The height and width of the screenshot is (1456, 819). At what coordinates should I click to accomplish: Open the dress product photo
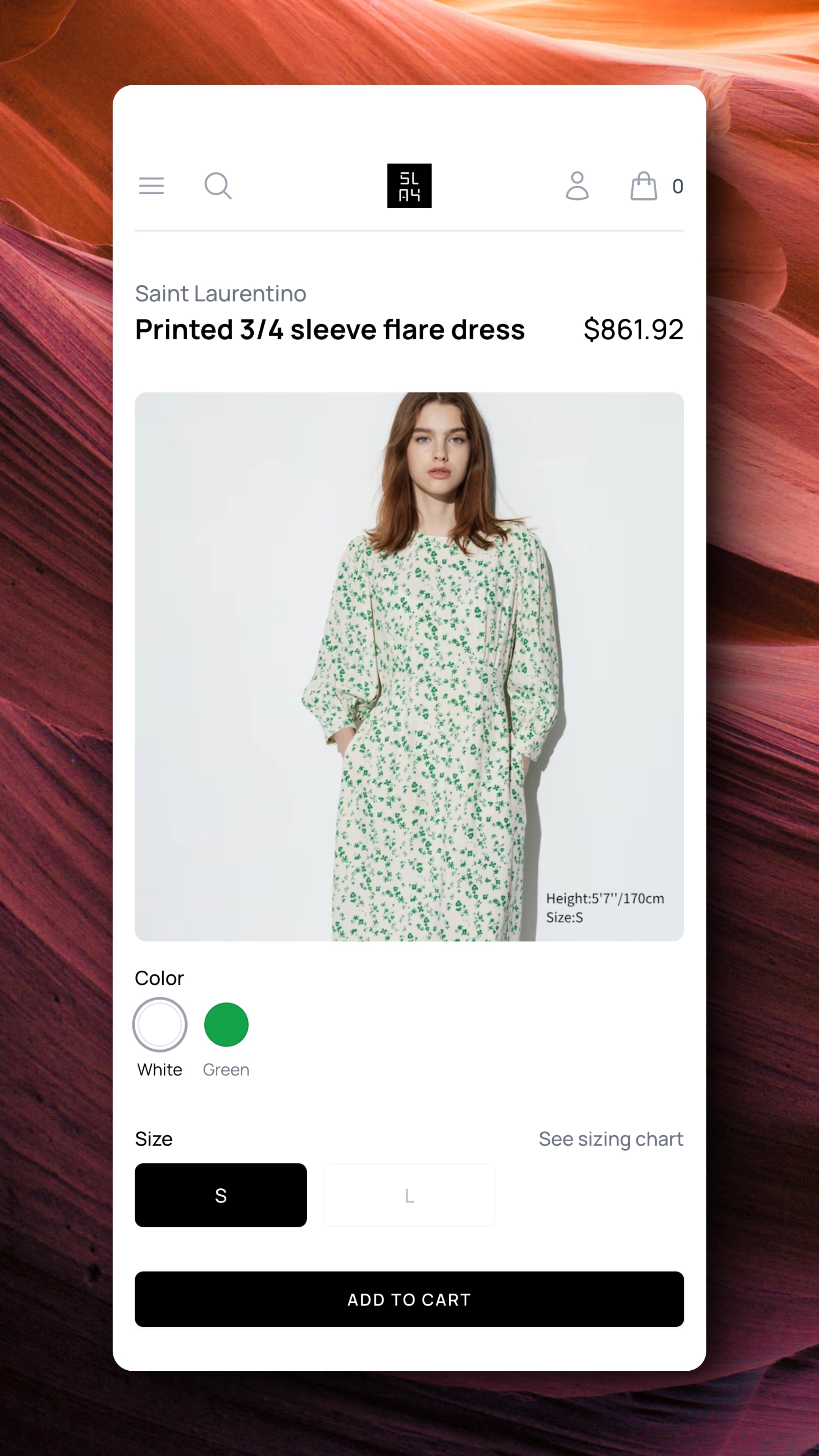click(409, 667)
